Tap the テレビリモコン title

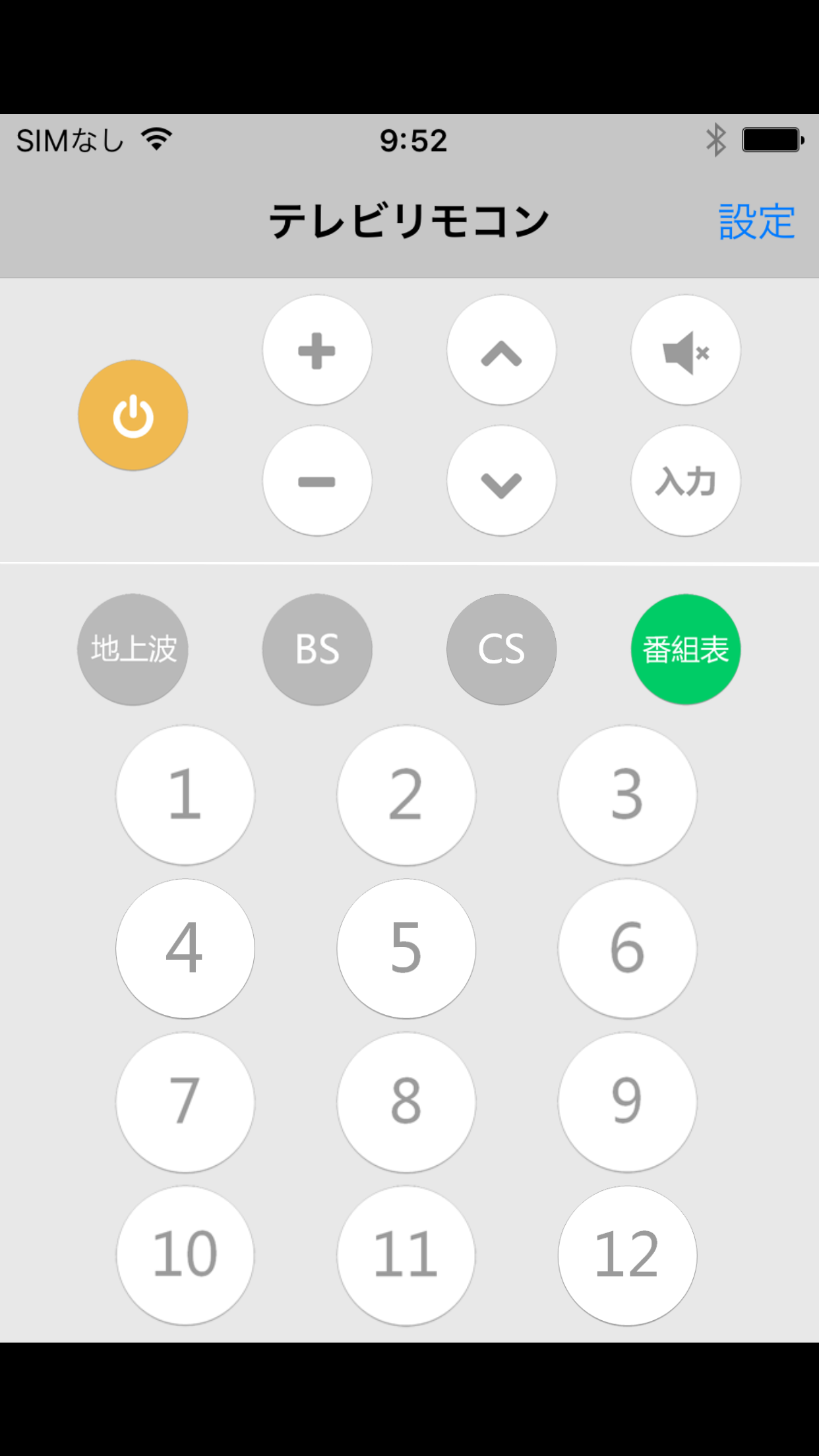click(x=409, y=219)
